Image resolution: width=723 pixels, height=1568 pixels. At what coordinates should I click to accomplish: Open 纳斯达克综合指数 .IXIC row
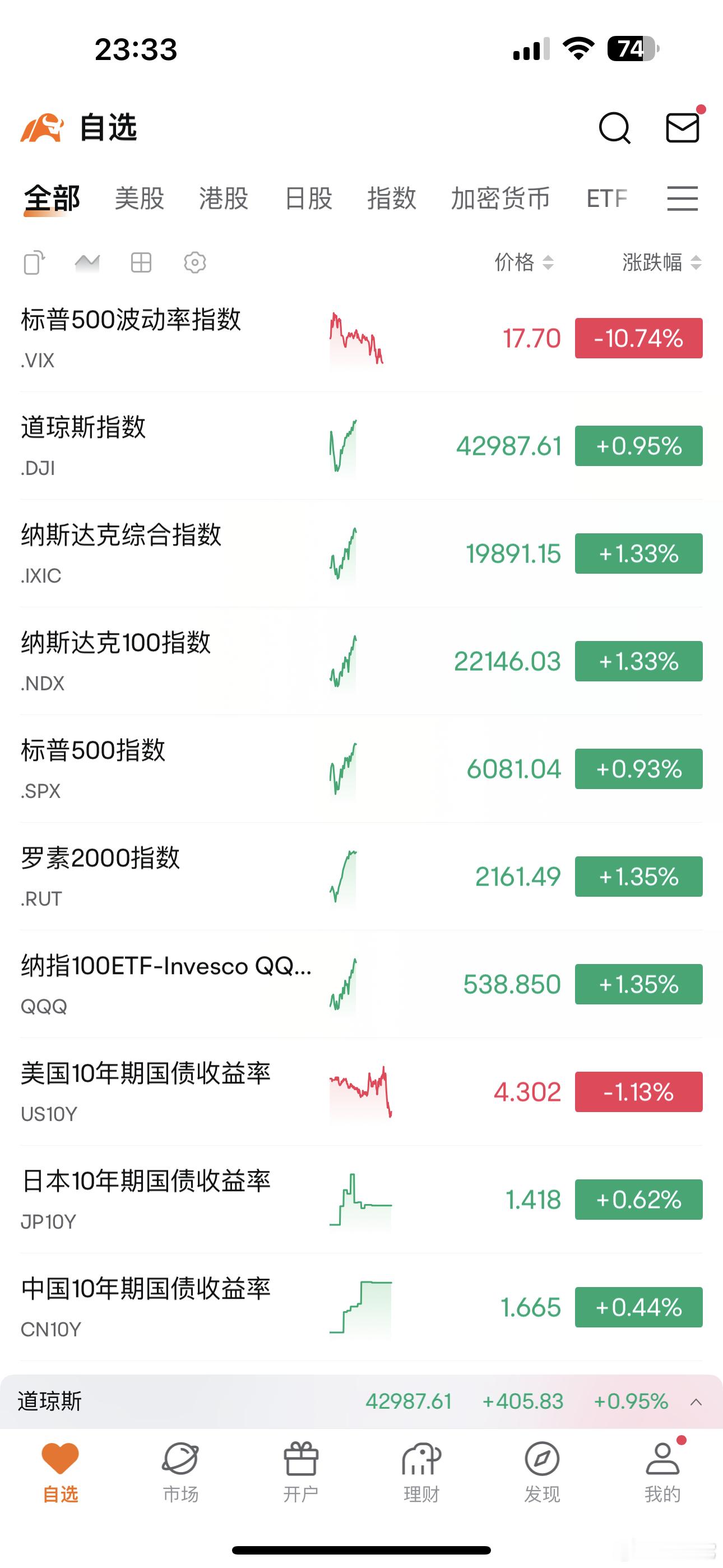click(361, 554)
